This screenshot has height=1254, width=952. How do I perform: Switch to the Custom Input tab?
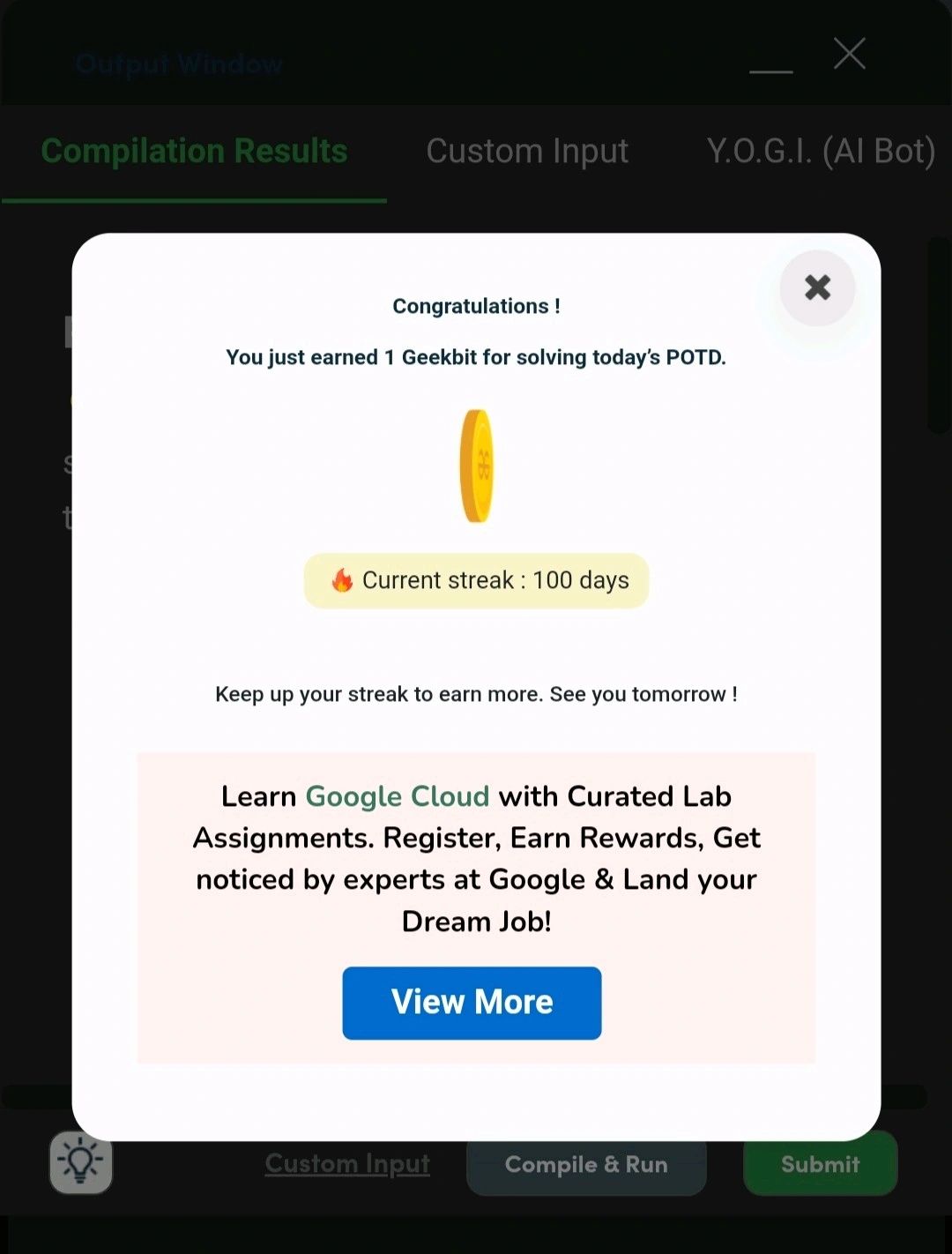click(x=527, y=152)
